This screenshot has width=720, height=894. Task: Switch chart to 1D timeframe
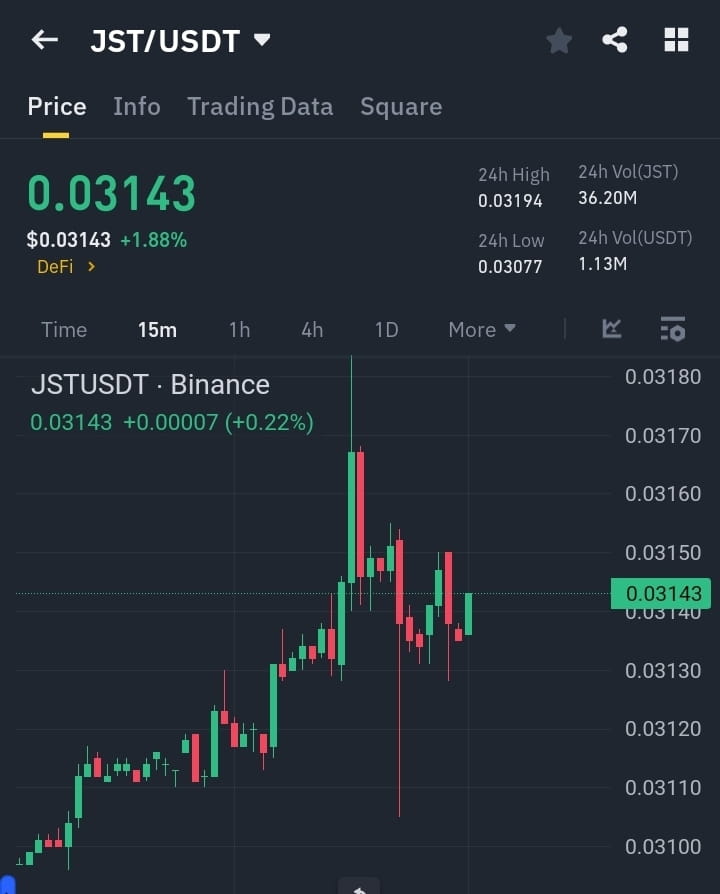point(386,329)
